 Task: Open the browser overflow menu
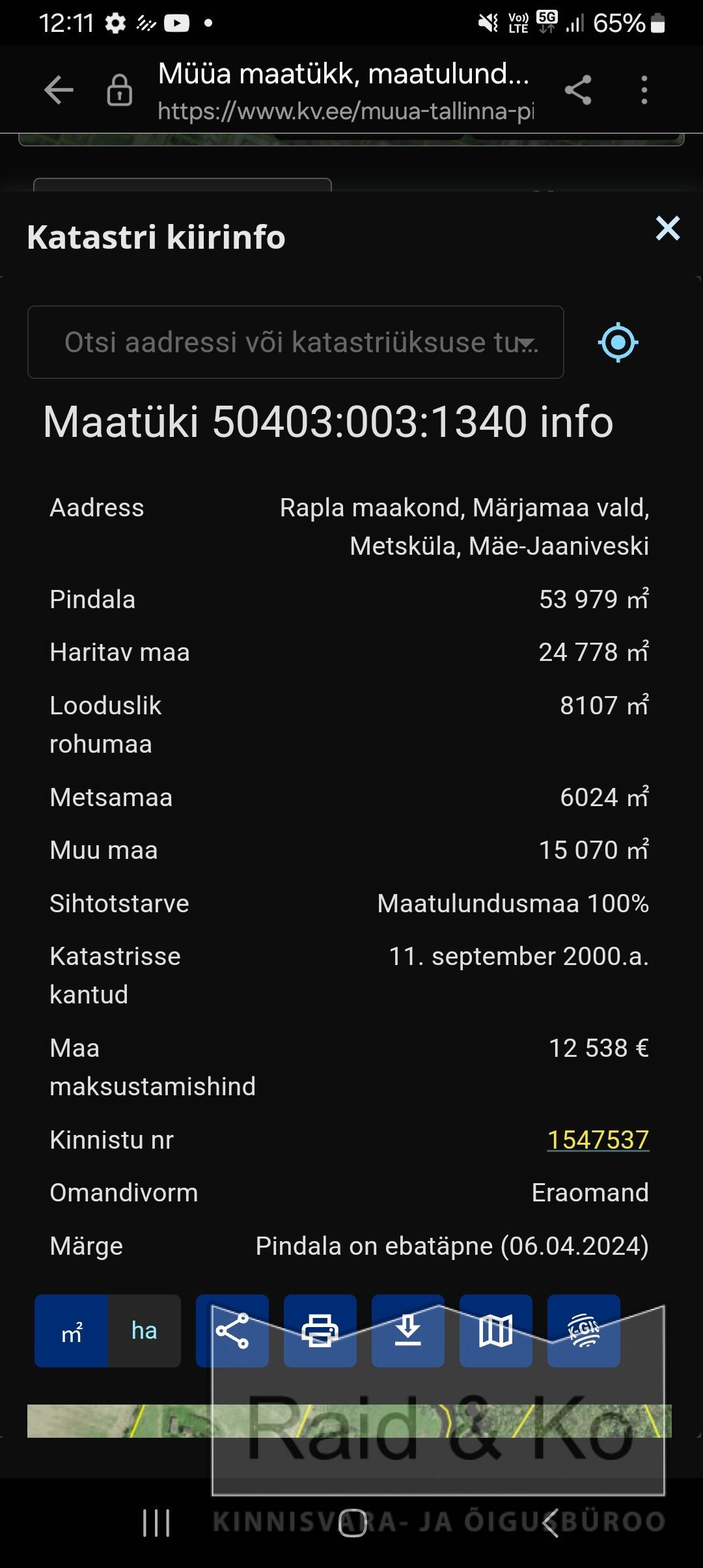click(644, 90)
